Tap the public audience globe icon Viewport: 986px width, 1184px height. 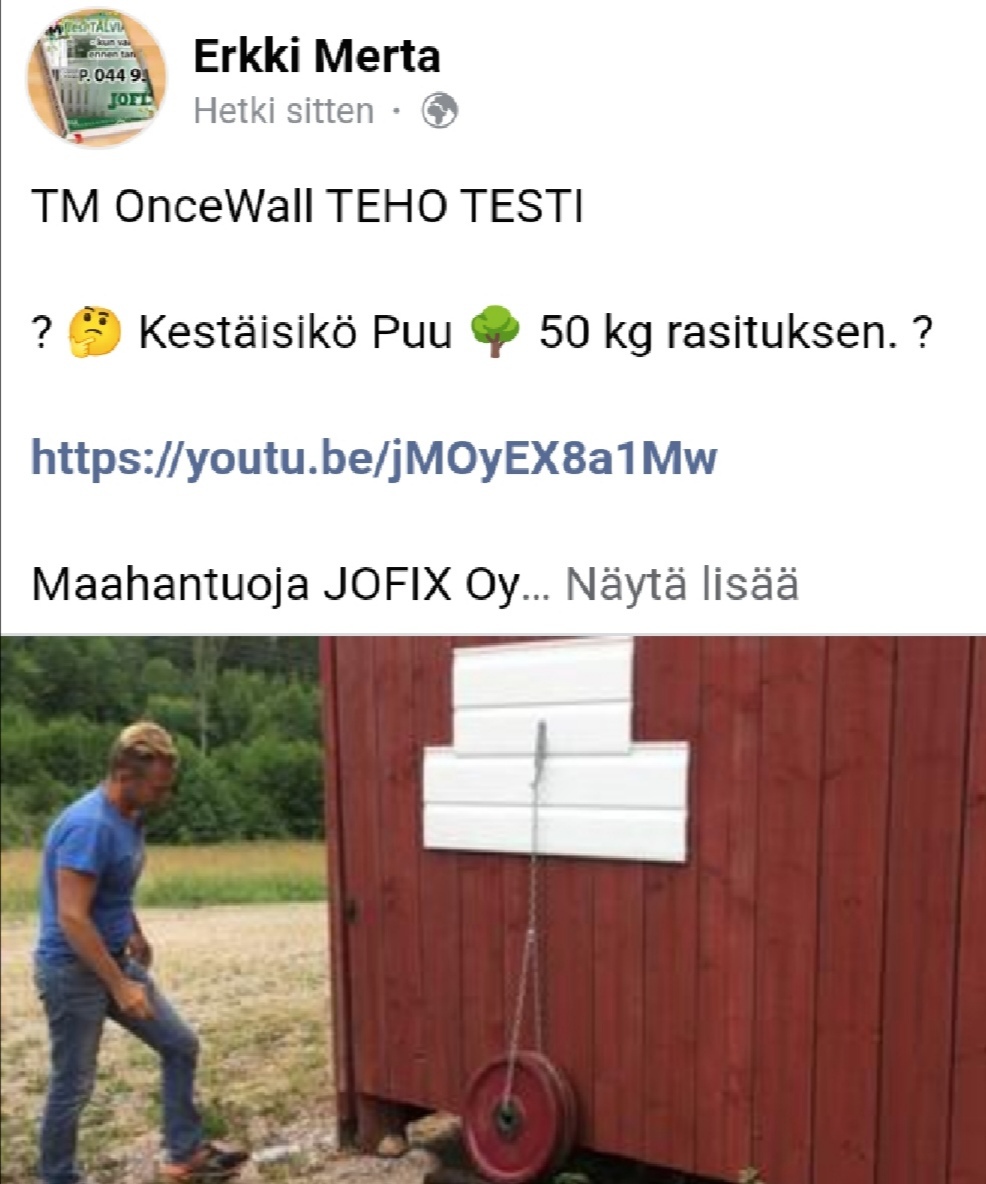point(440,111)
